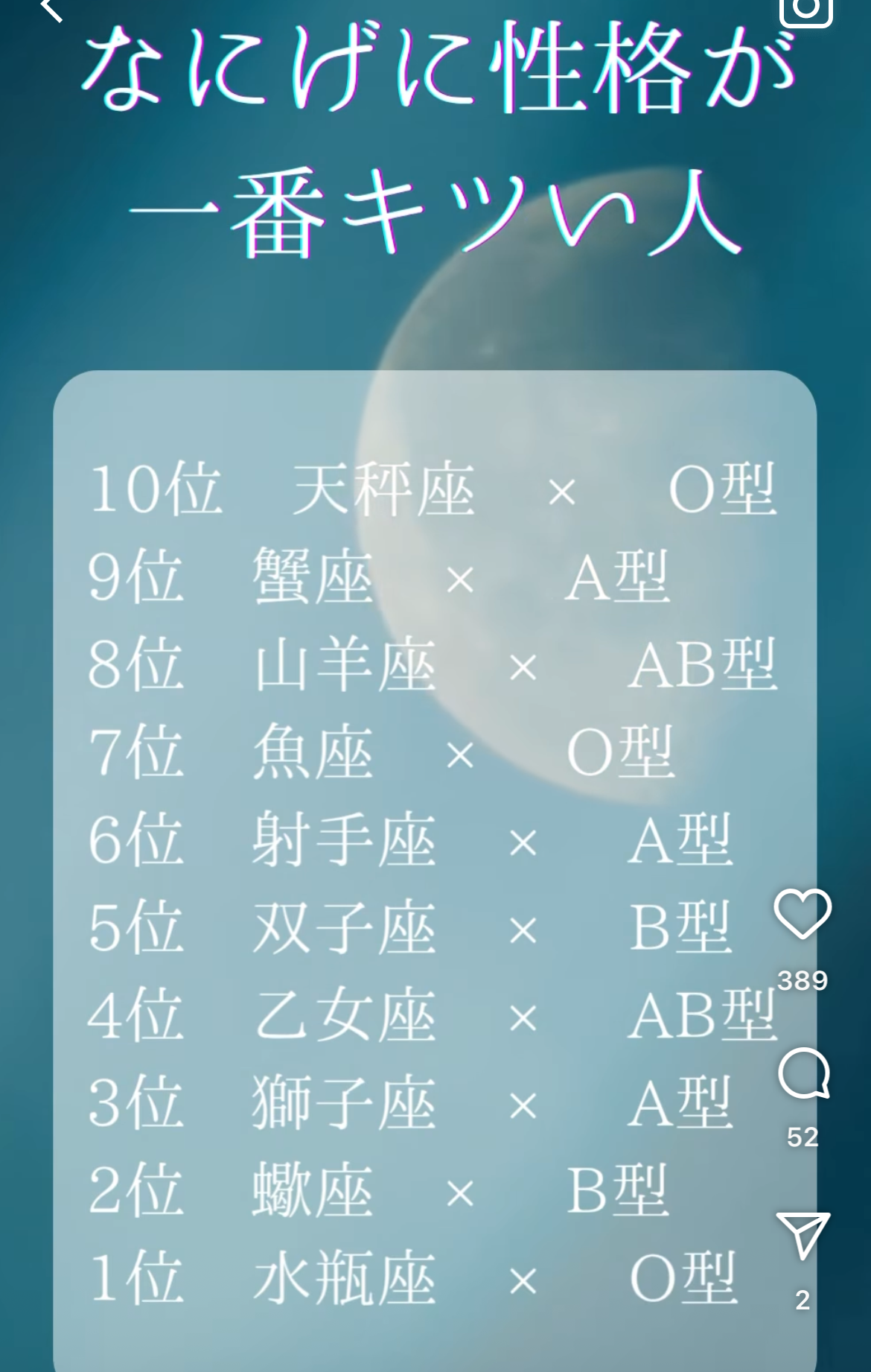Open the camera icon at top right

coord(805,9)
